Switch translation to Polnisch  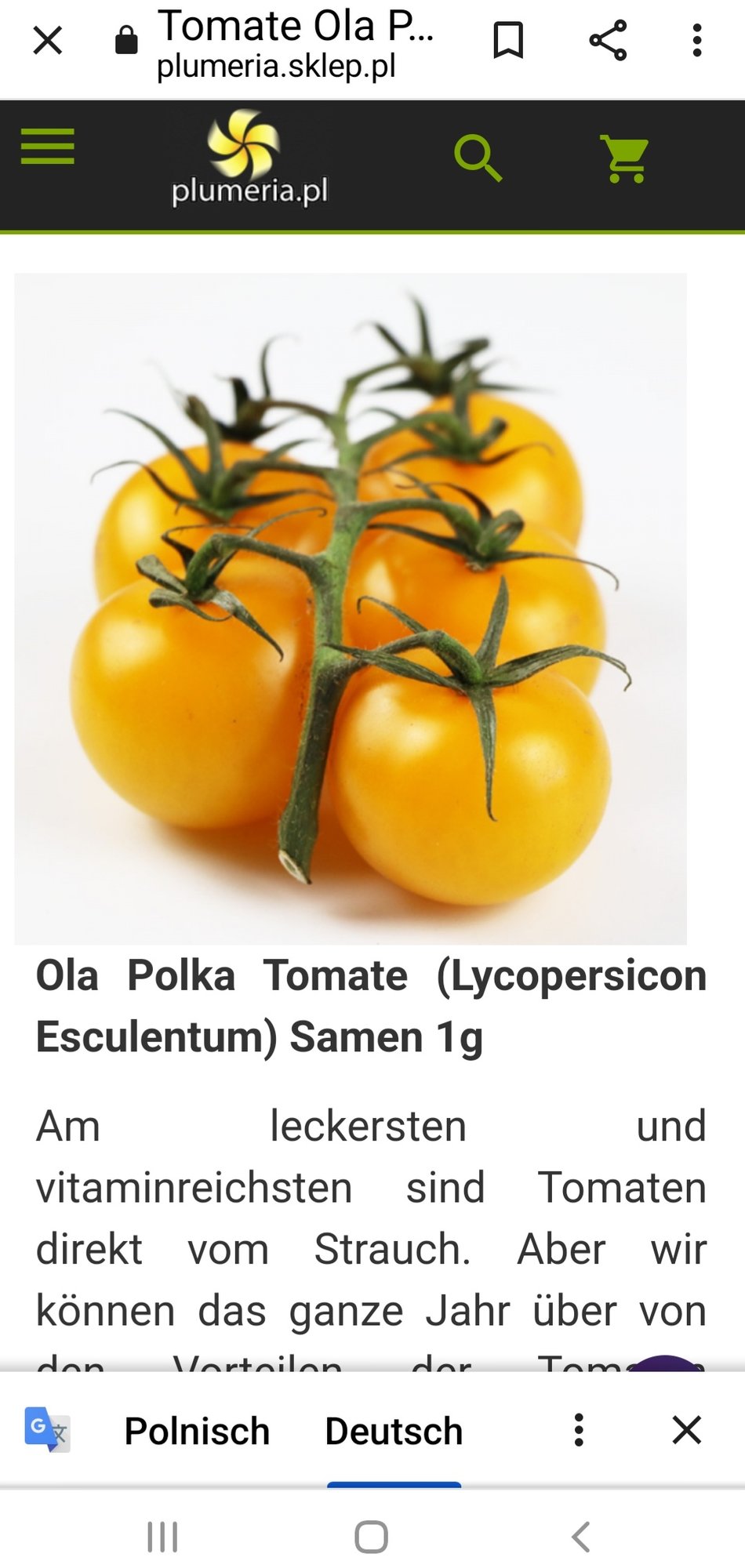click(197, 1431)
